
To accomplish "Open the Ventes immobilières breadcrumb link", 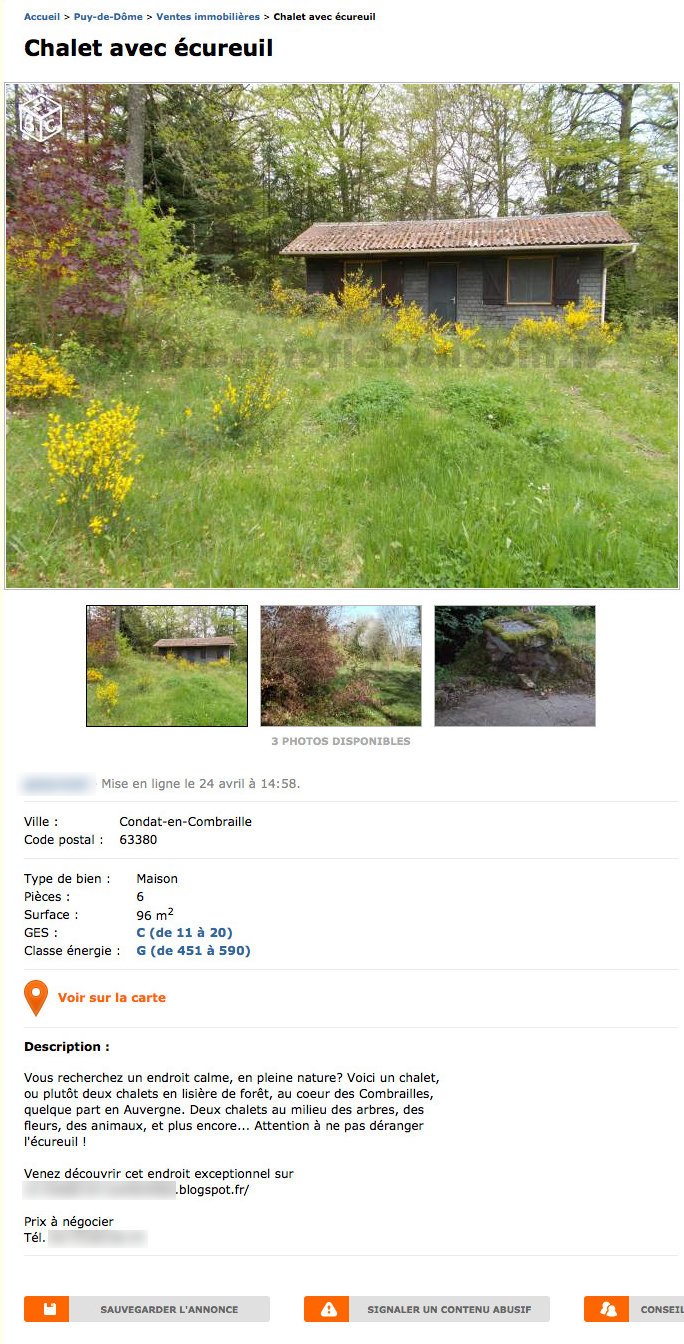I will 208,17.
